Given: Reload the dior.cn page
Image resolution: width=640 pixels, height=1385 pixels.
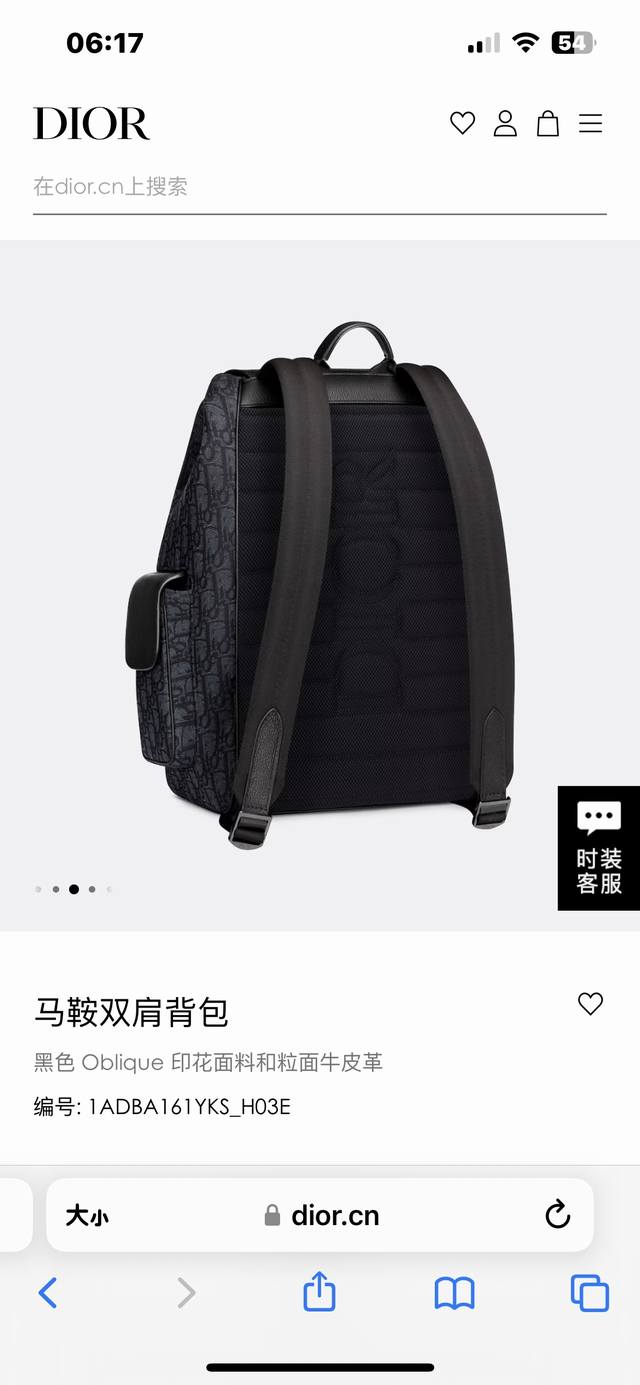Looking at the screenshot, I should tap(557, 1216).
